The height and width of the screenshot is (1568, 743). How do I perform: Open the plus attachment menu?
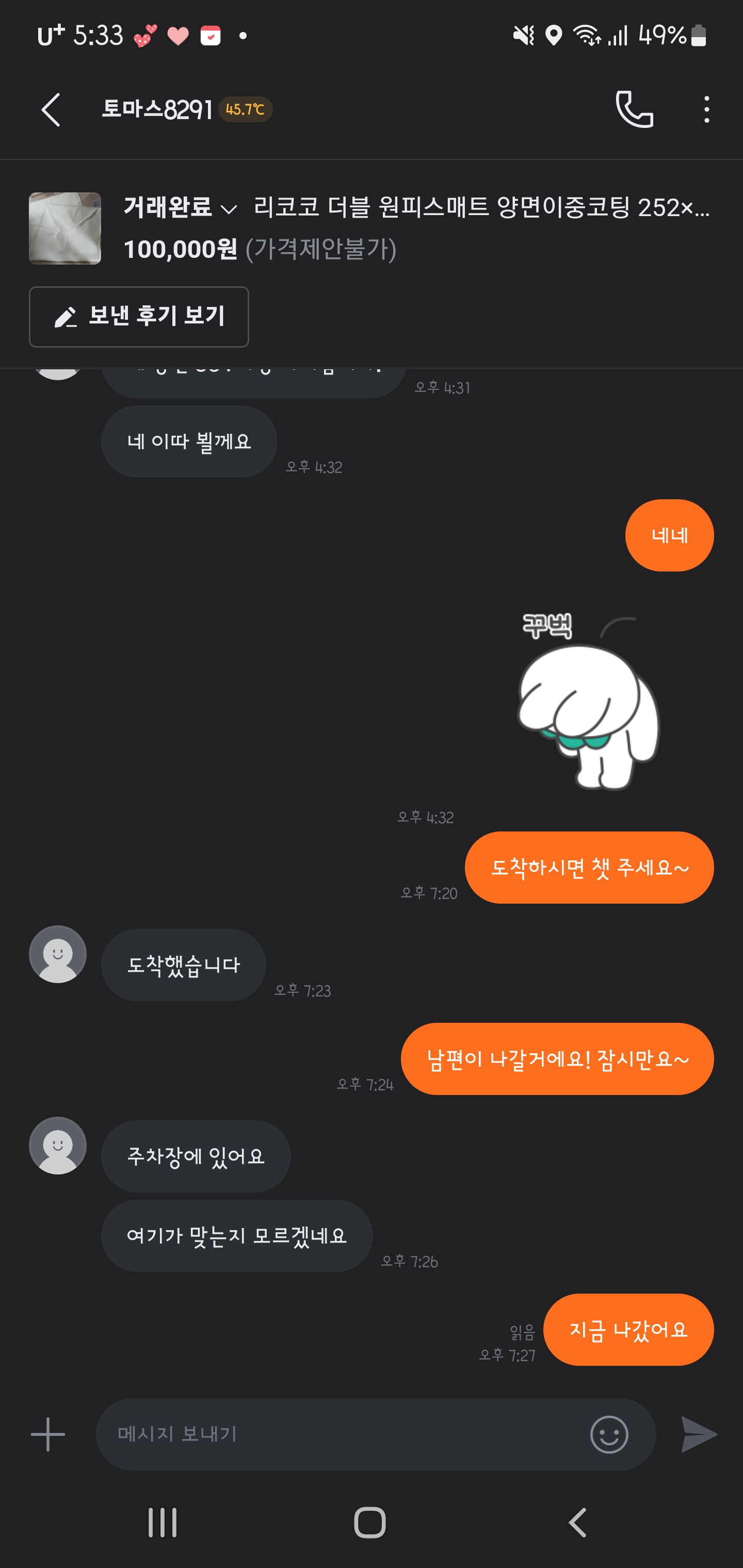pos(48,1434)
